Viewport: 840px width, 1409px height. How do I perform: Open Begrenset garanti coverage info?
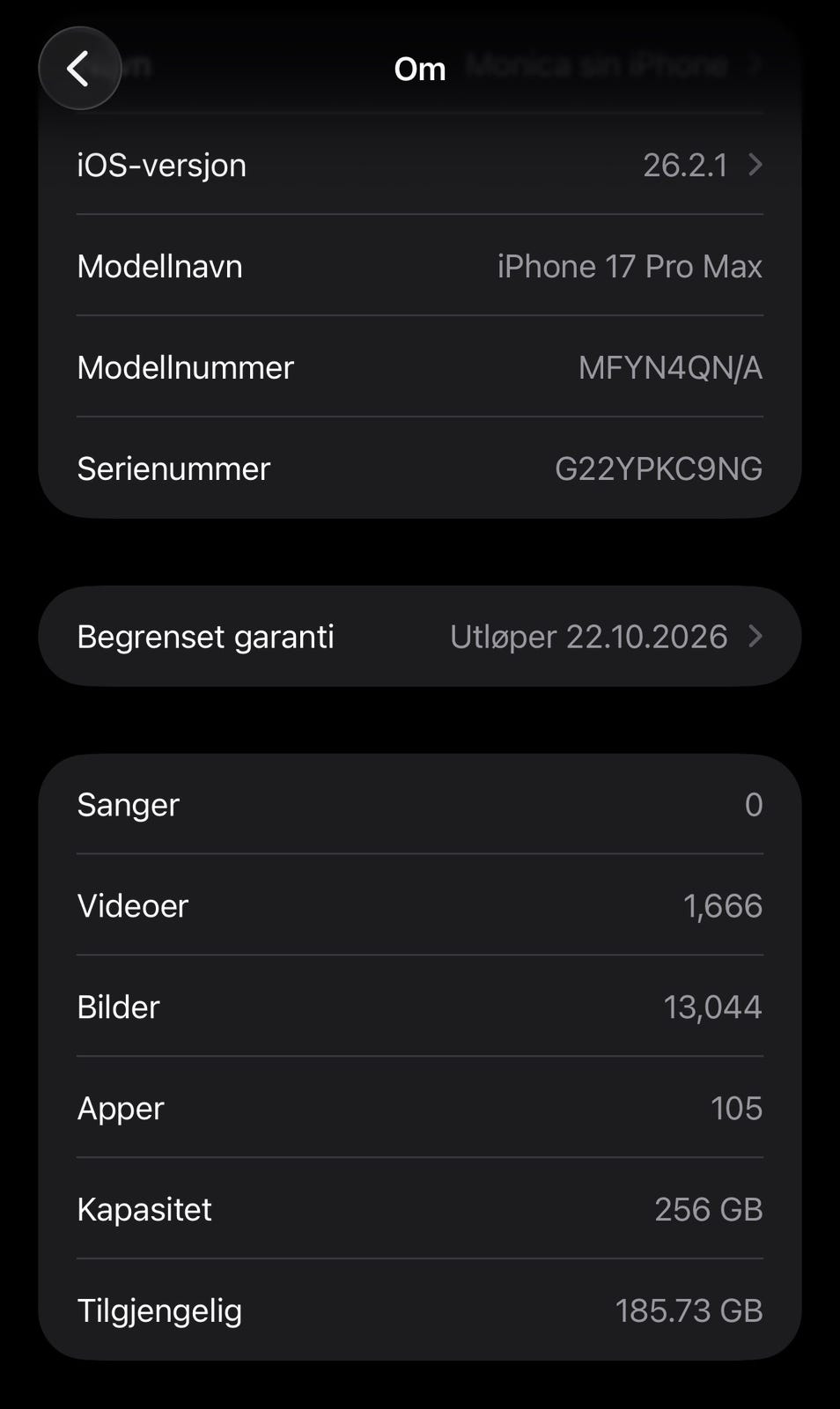tap(419, 637)
